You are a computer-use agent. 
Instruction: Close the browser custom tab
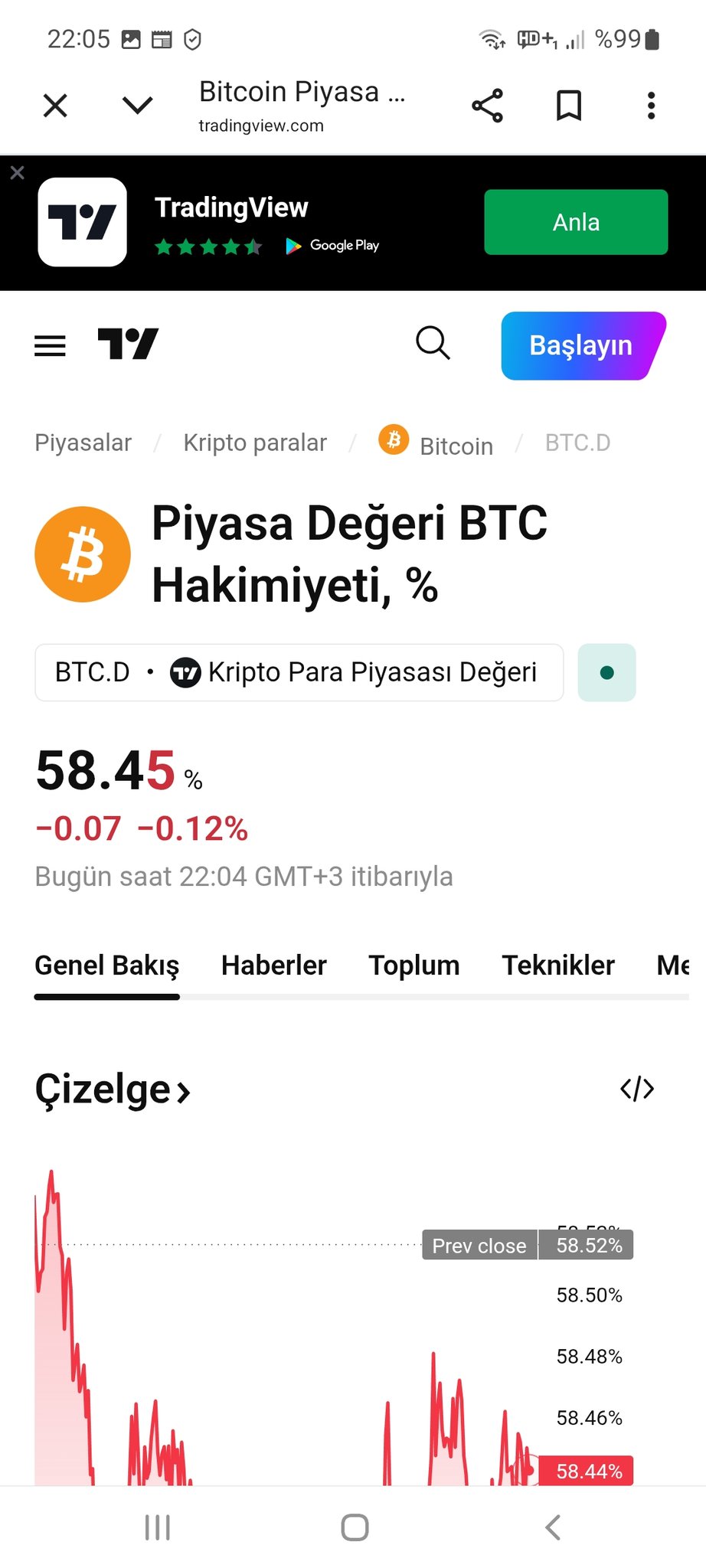tap(55, 106)
